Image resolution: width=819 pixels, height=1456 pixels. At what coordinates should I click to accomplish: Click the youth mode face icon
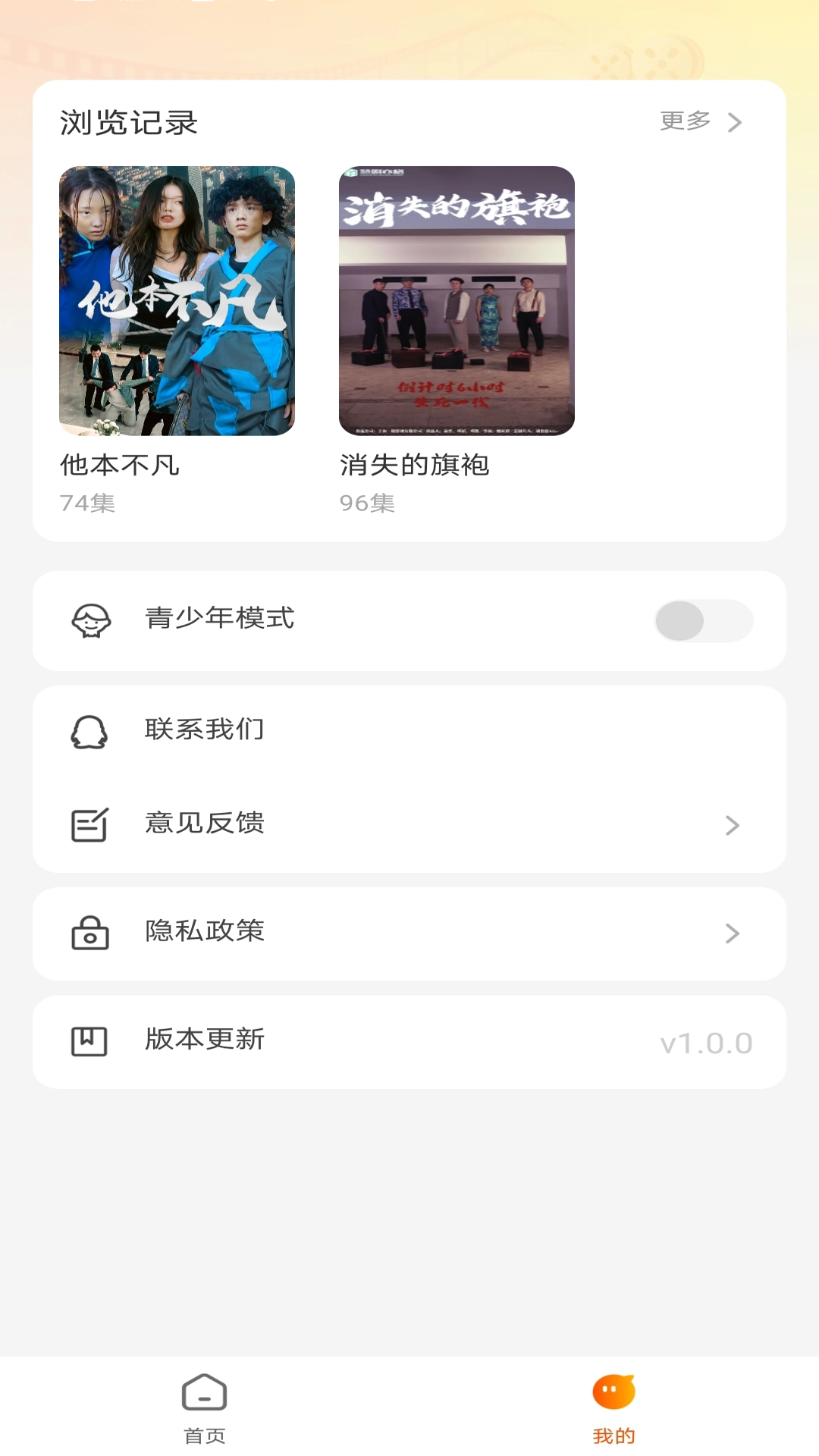pos(89,620)
